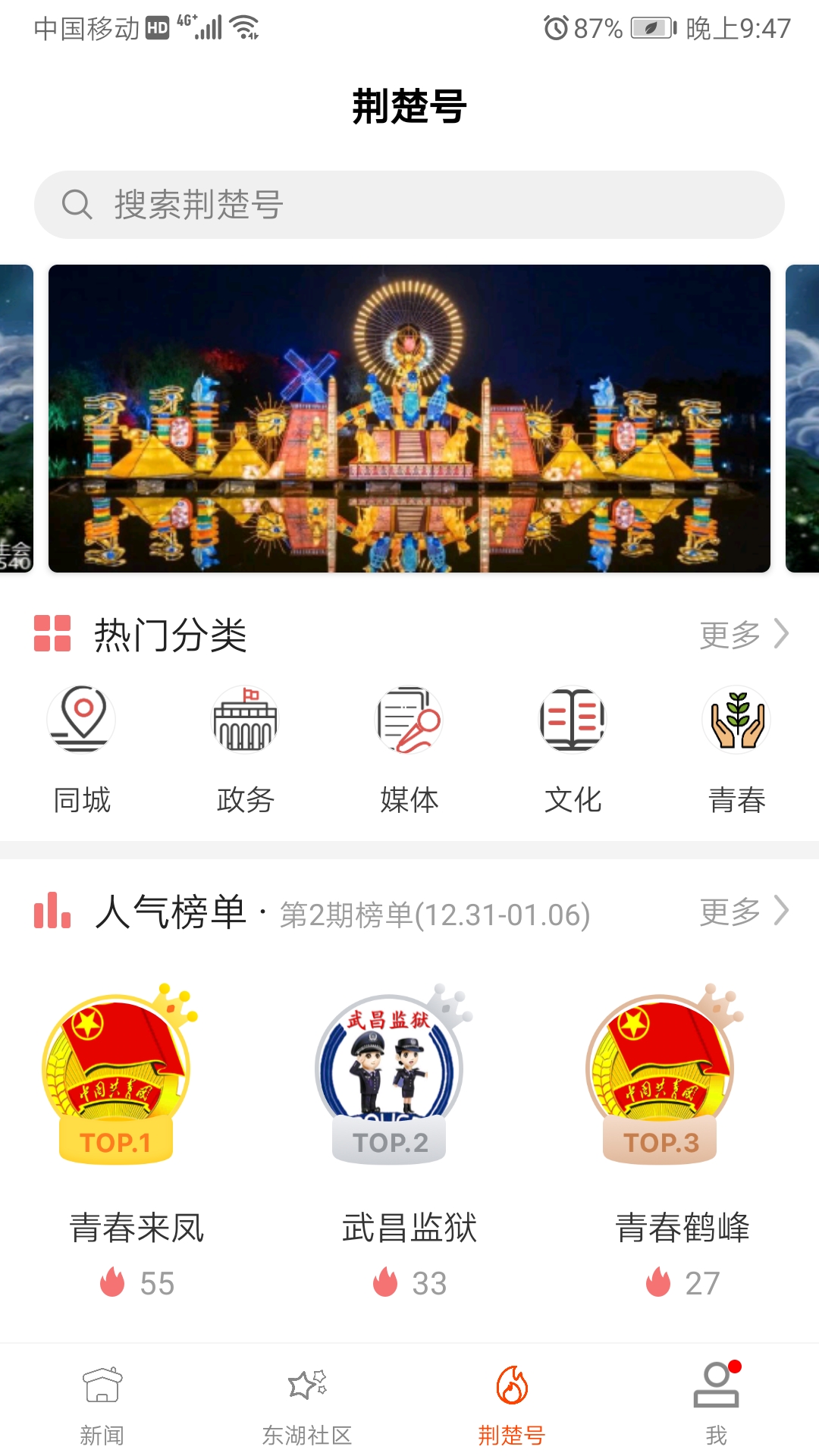Open the lantern festival banner
This screenshot has height=1456, width=819.
pos(409,419)
